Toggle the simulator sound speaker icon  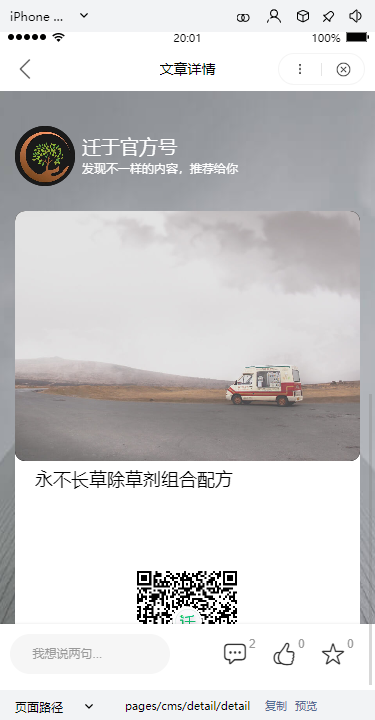click(x=355, y=17)
